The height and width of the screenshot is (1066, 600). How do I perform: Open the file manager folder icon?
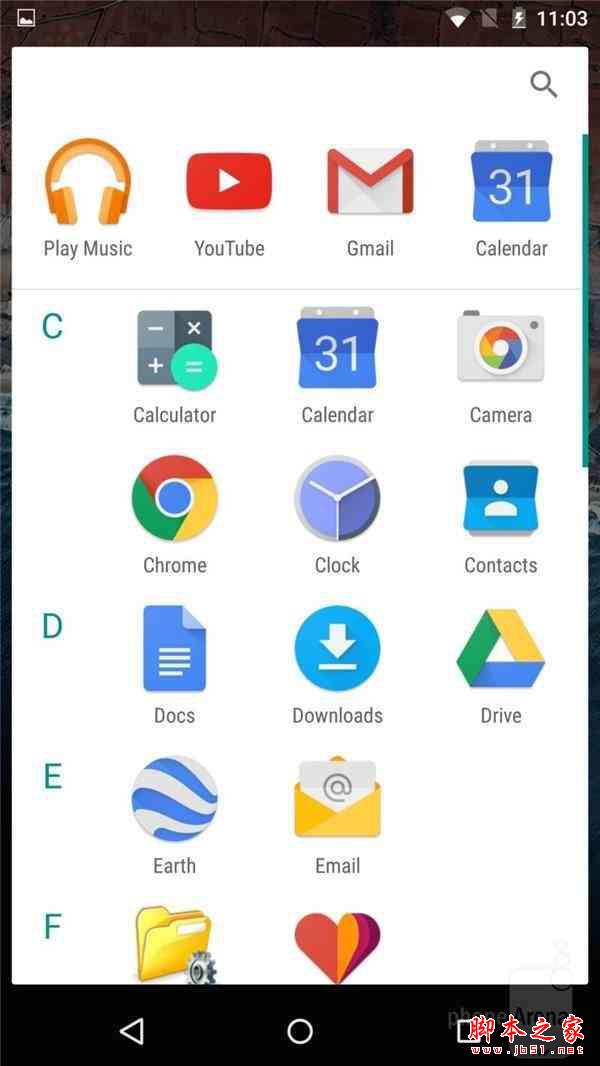pyautogui.click(x=175, y=945)
